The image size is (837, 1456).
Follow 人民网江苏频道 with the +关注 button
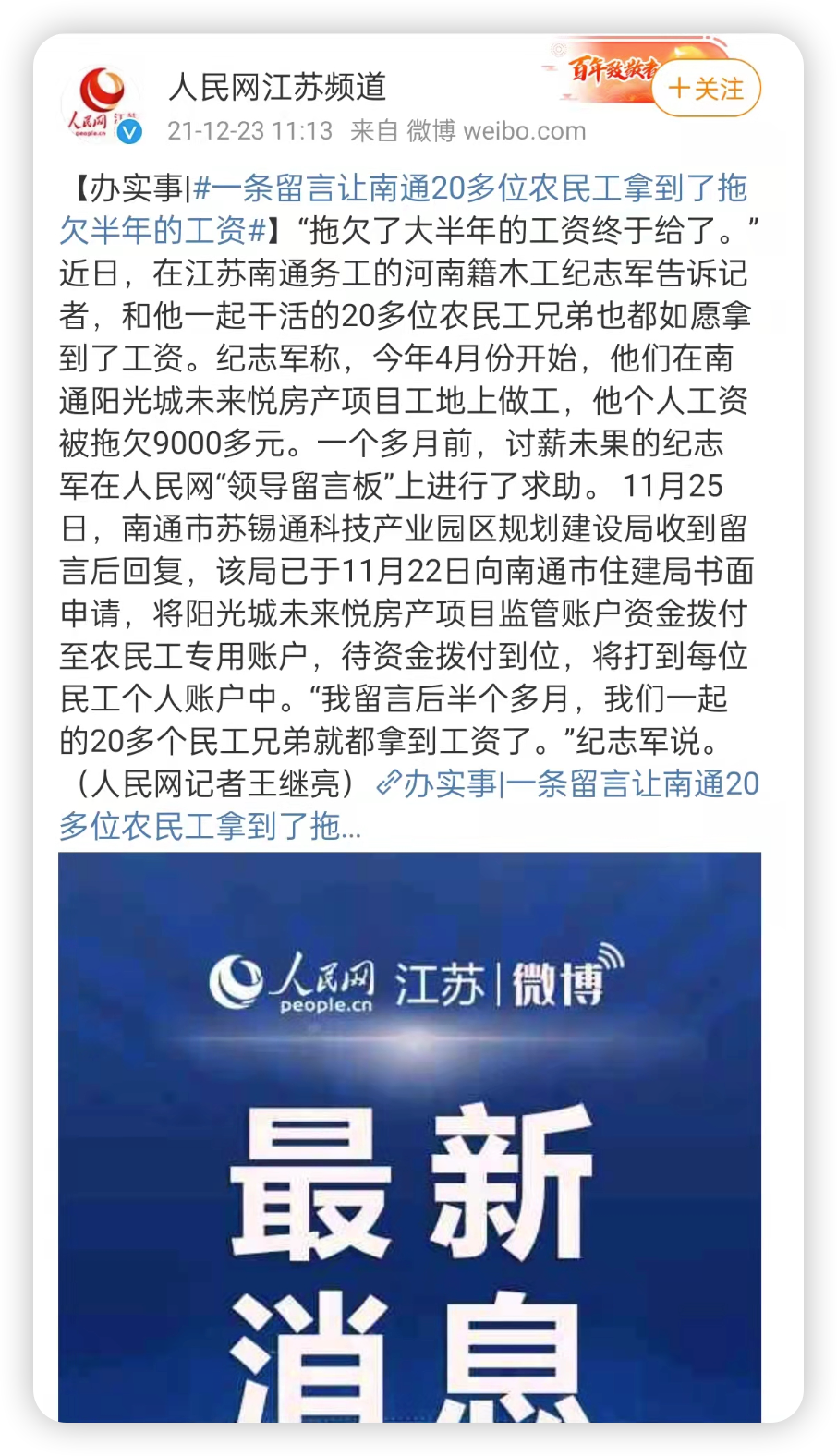coord(706,89)
